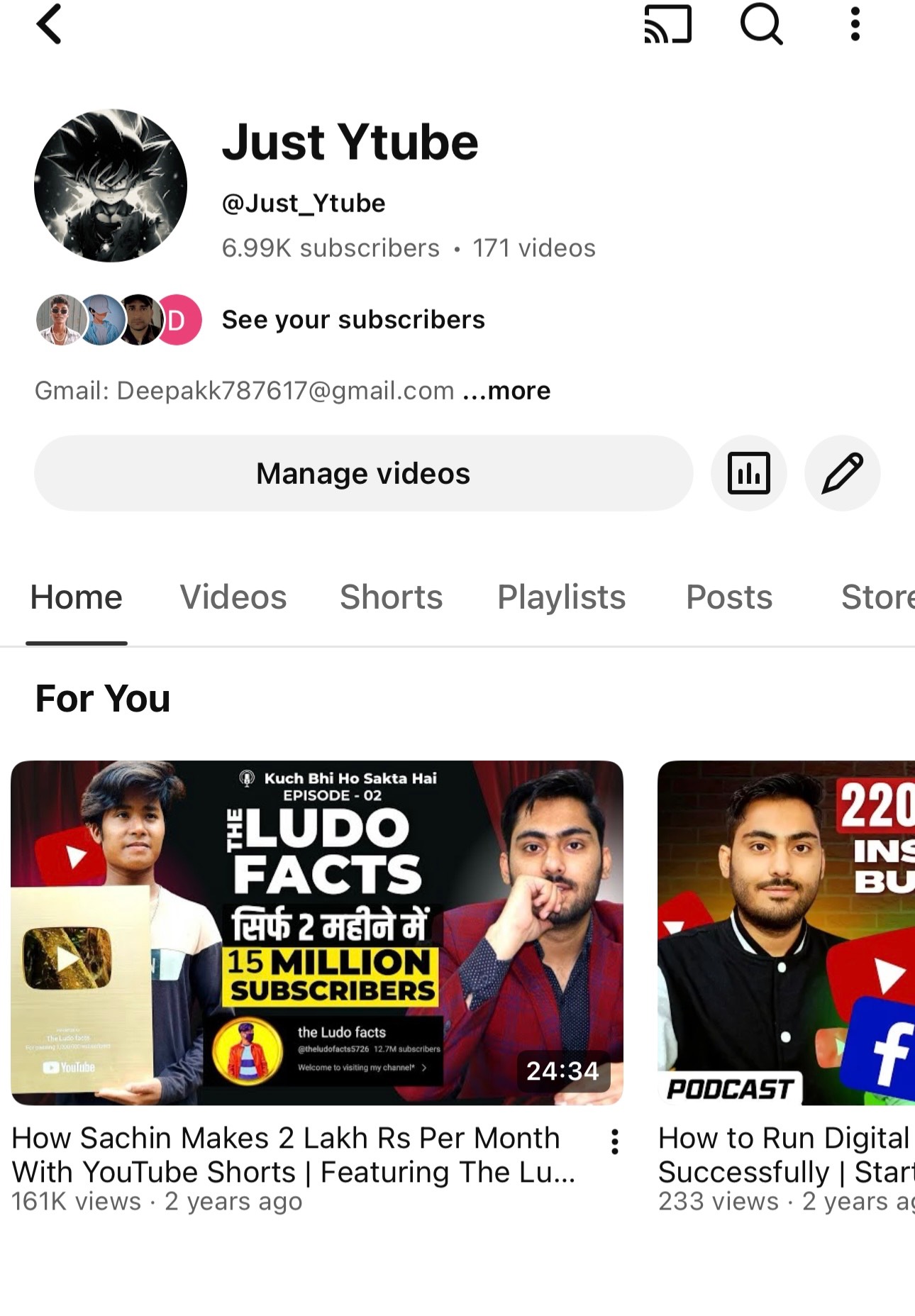Open options for the Sachin video

615,1141
